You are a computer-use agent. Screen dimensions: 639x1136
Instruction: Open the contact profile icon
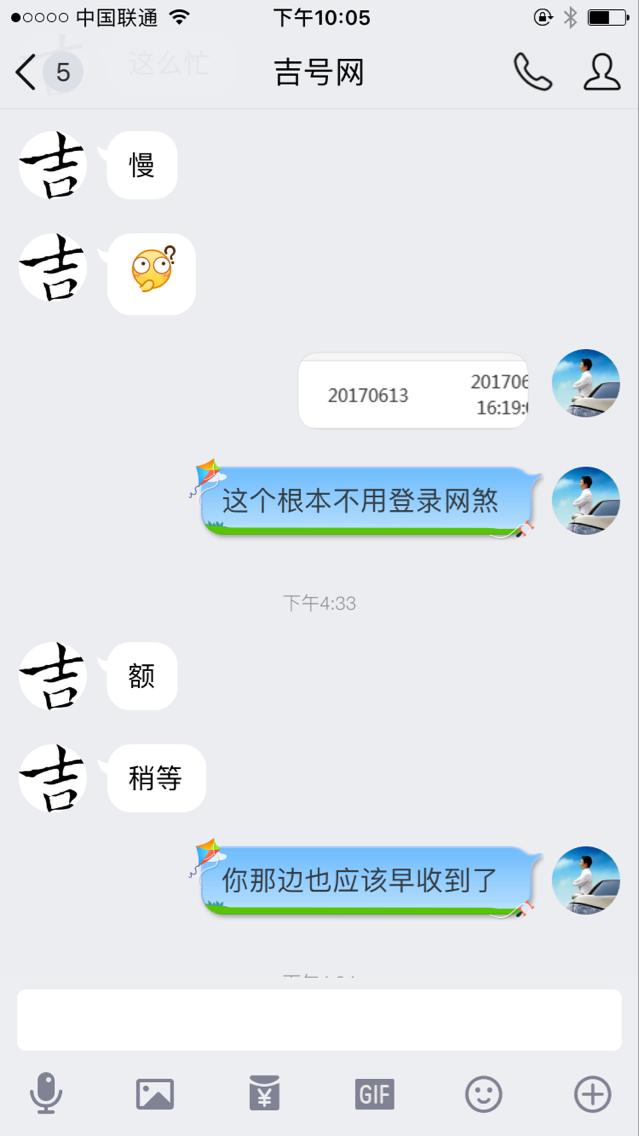click(601, 72)
